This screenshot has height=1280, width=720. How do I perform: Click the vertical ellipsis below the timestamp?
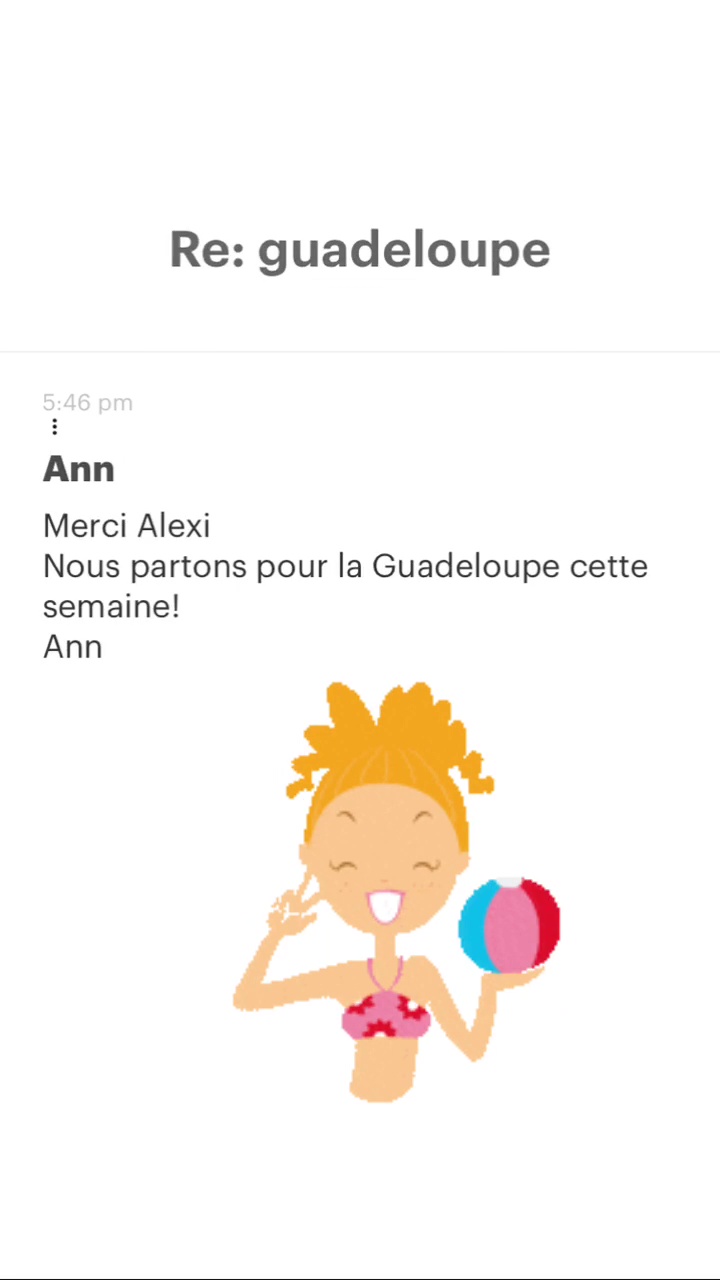[x=54, y=427]
